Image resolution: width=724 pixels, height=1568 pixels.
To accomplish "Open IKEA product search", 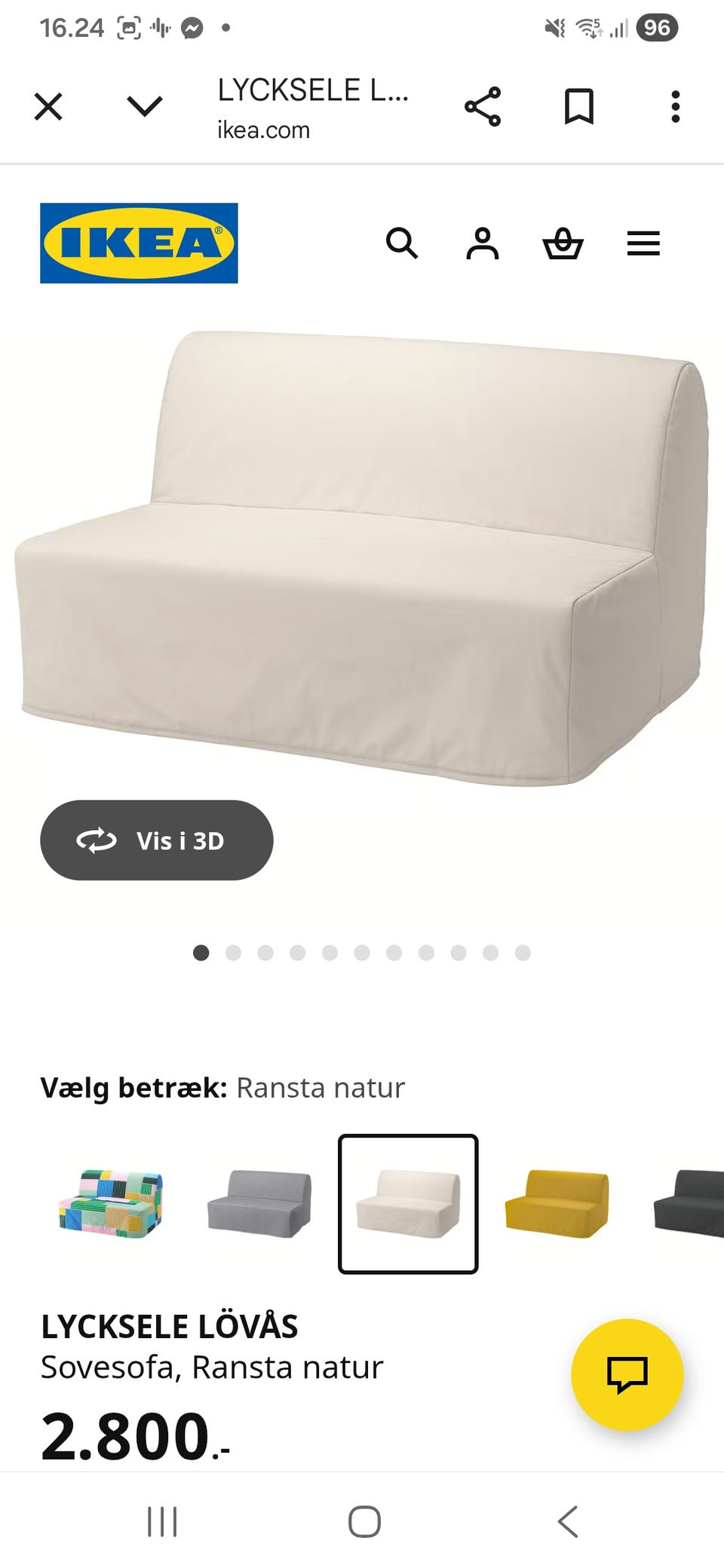I will (x=402, y=243).
